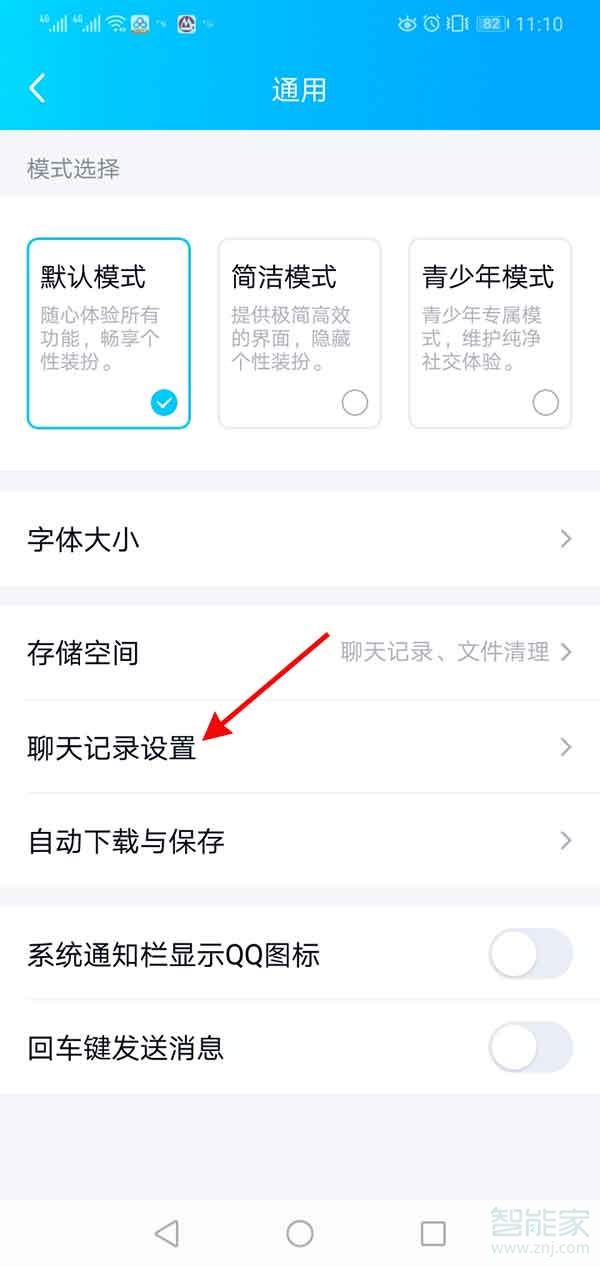
Task: Open 自动下载与保存
Action: click(x=300, y=840)
